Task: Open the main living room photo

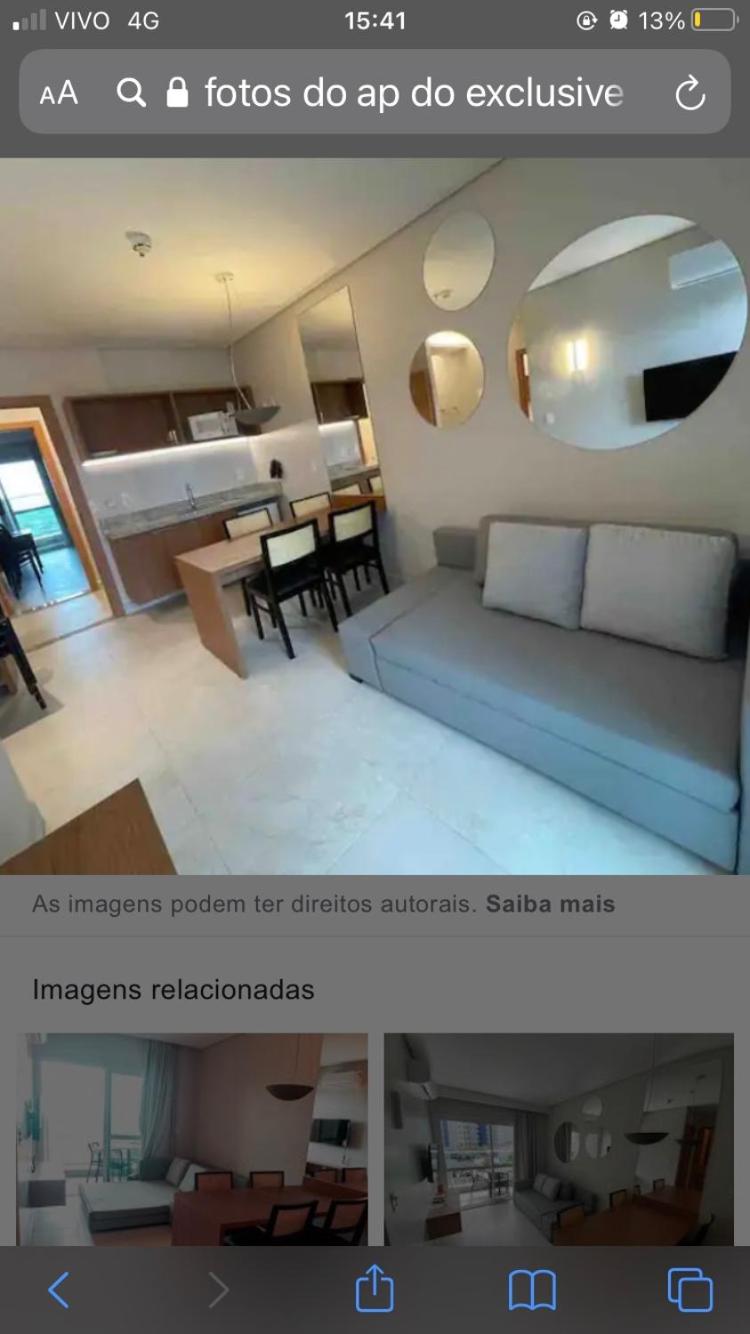Action: click(375, 515)
